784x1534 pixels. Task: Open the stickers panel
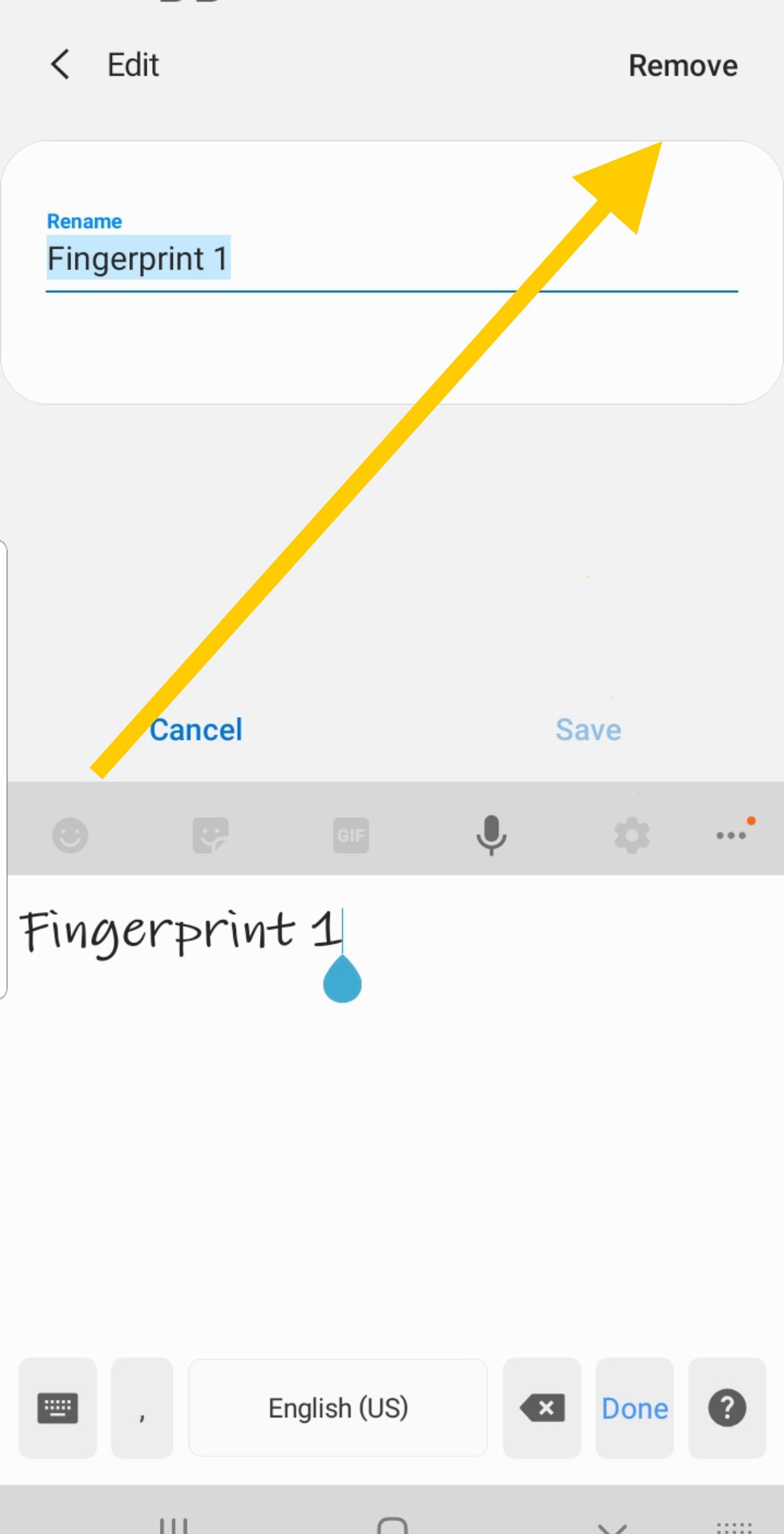click(x=210, y=835)
